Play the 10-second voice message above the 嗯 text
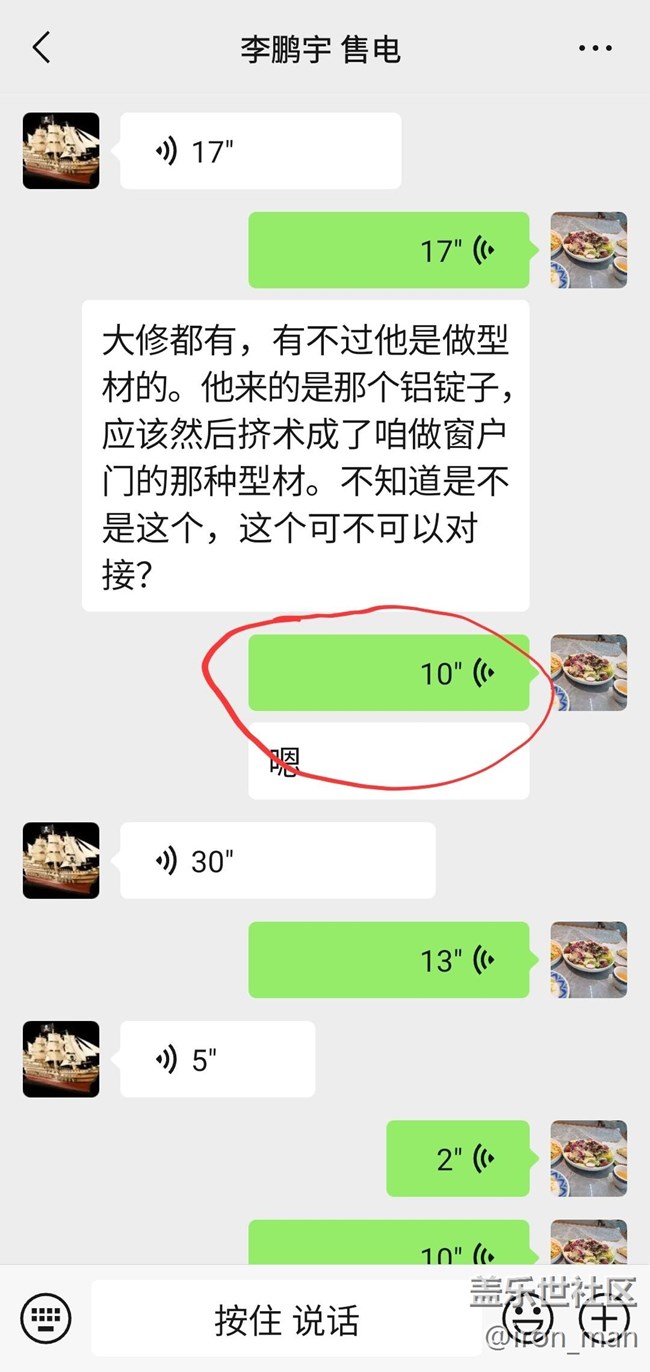 388,672
